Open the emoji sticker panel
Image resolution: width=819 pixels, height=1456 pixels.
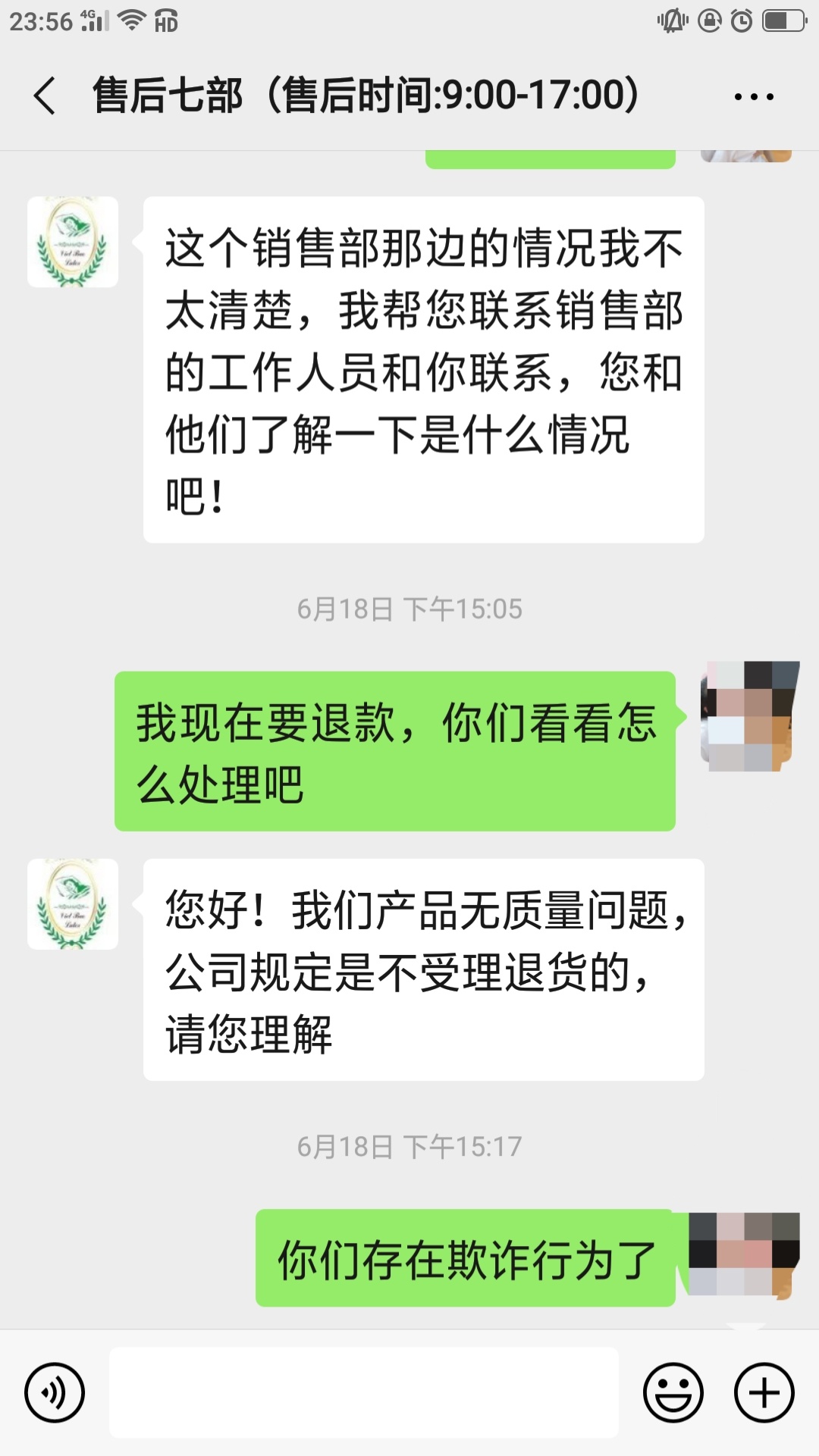tap(673, 1392)
